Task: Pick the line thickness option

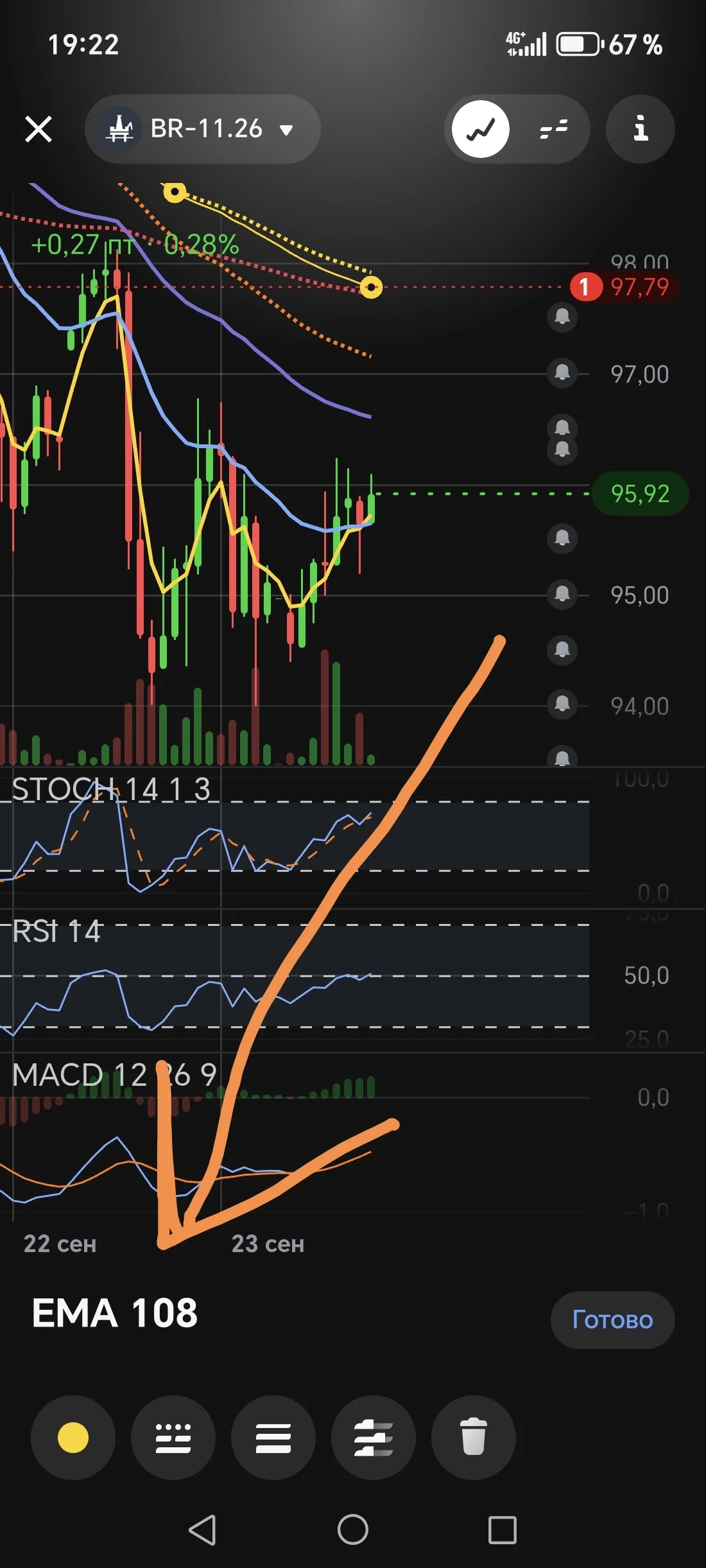Action: pyautogui.click(x=273, y=1437)
